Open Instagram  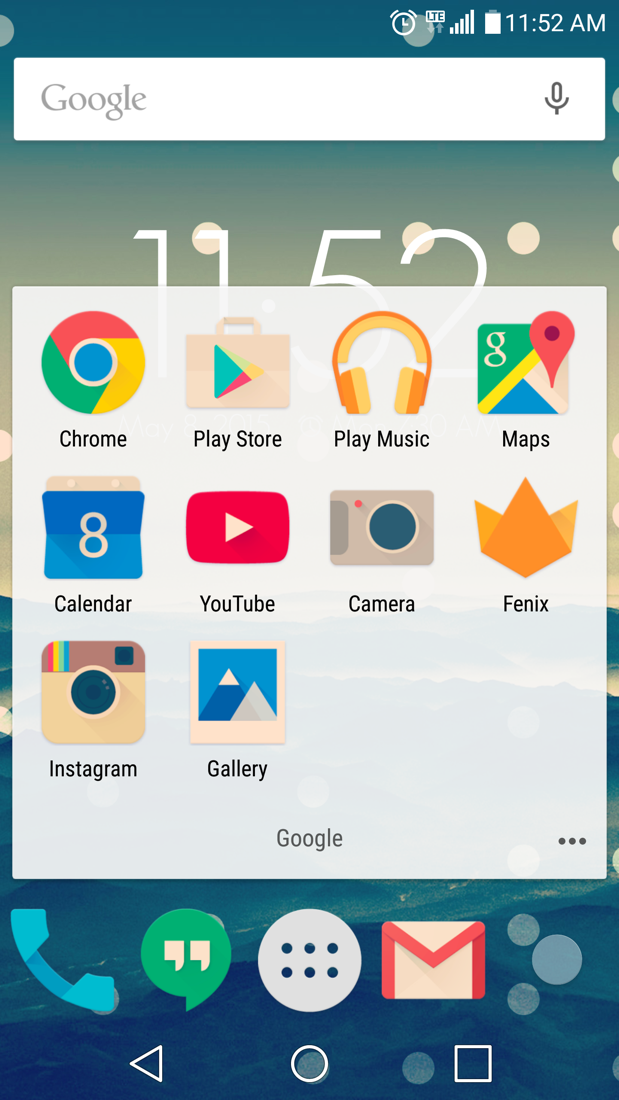coord(93,693)
